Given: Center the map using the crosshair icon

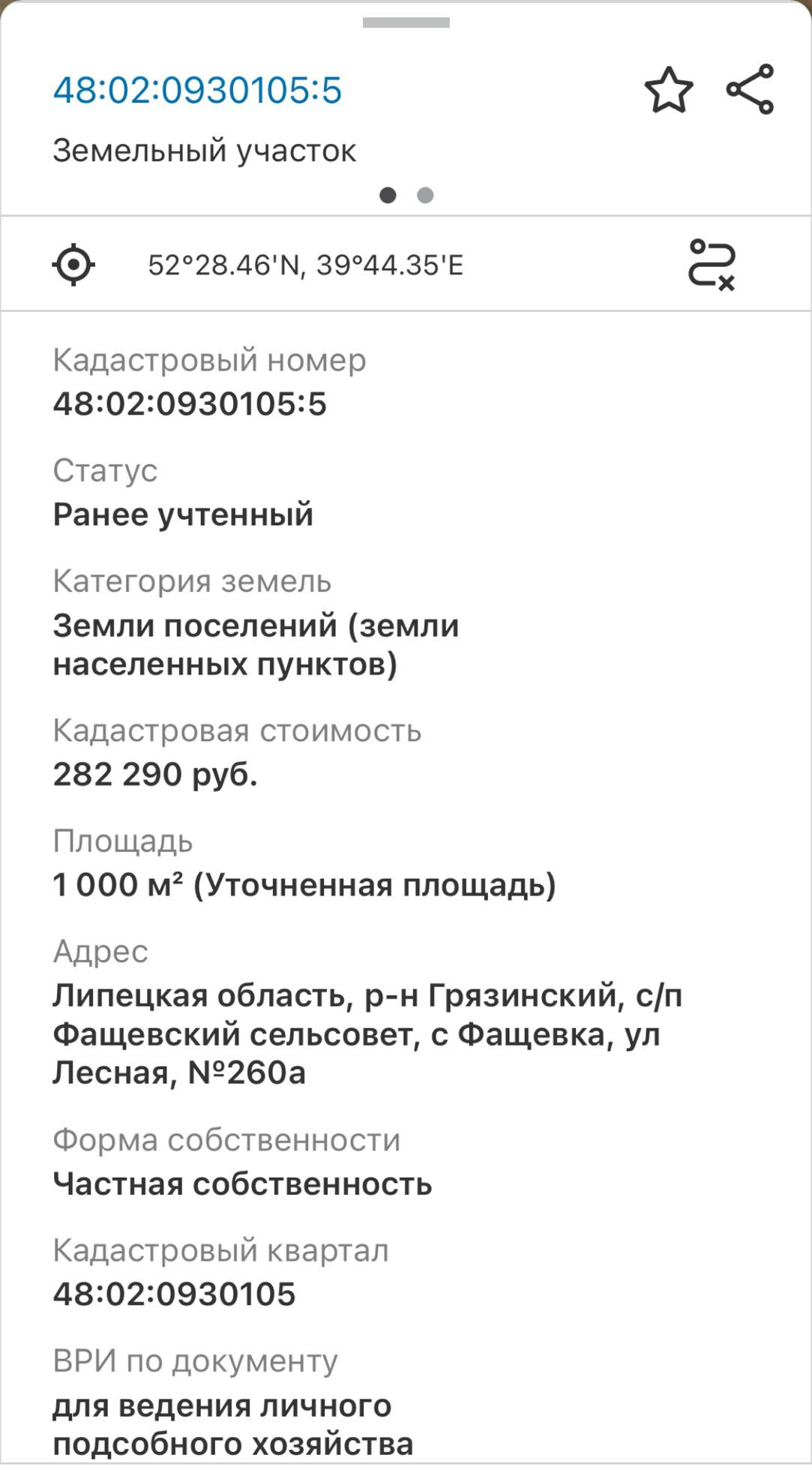Looking at the screenshot, I should (73, 264).
